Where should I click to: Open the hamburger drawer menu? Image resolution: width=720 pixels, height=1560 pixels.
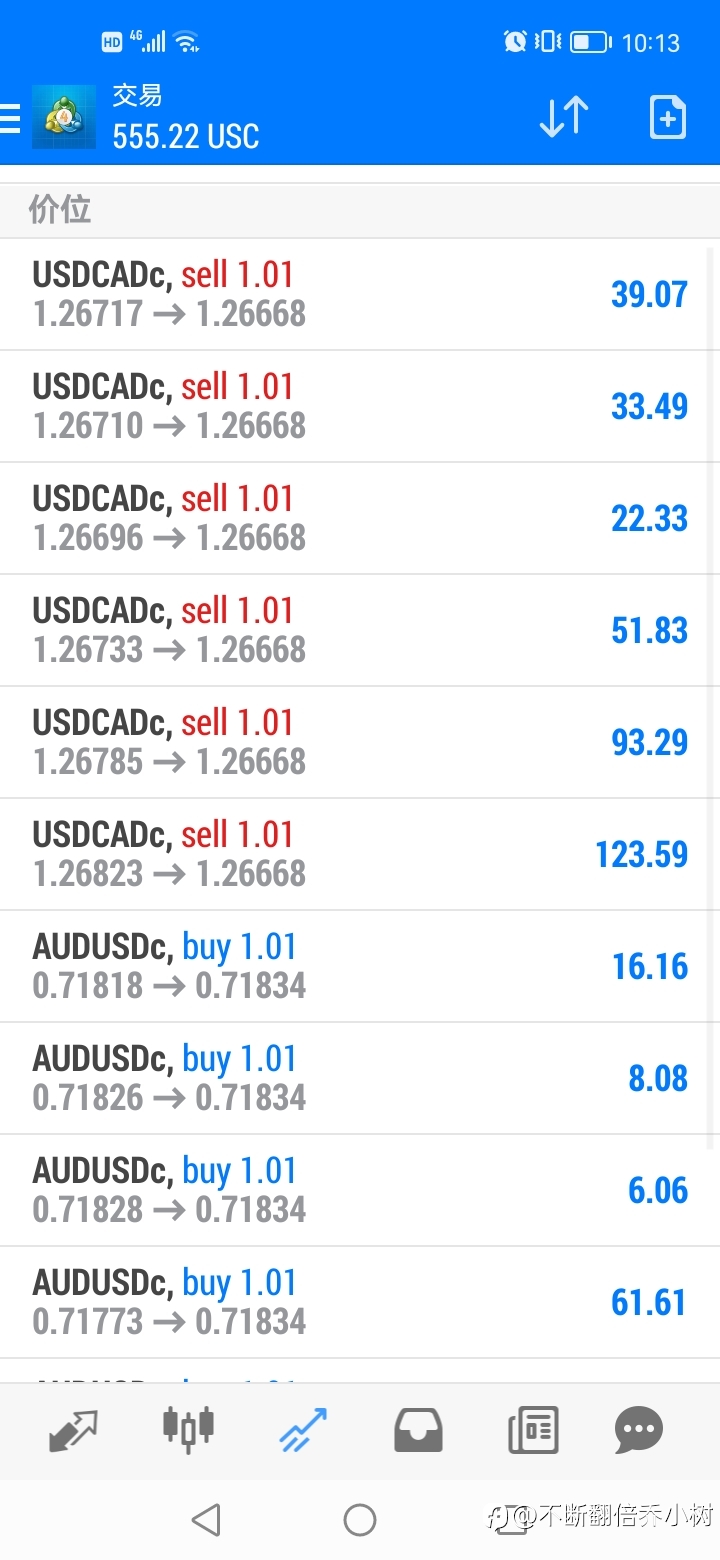coord(10,119)
